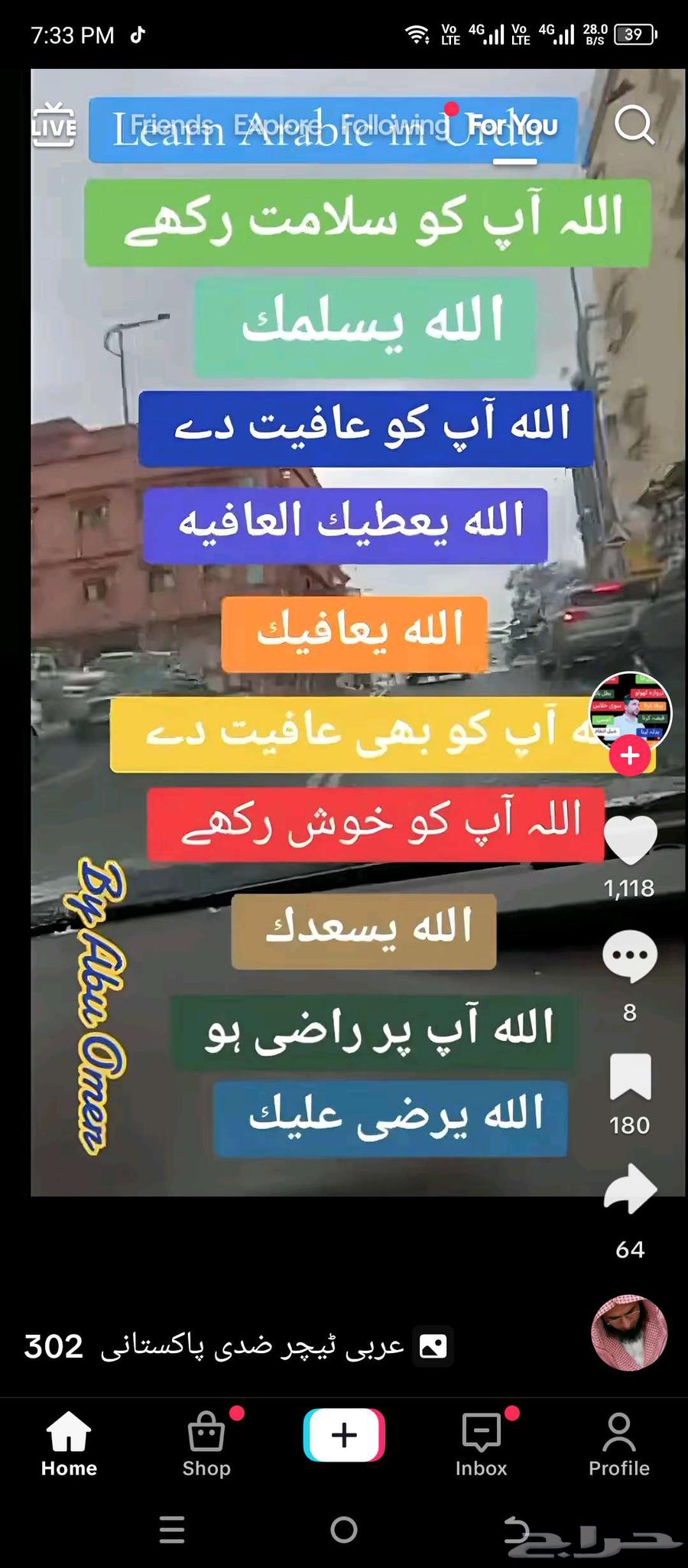Create a new post with plus button
Screen dimensions: 688x1568
click(x=344, y=1435)
